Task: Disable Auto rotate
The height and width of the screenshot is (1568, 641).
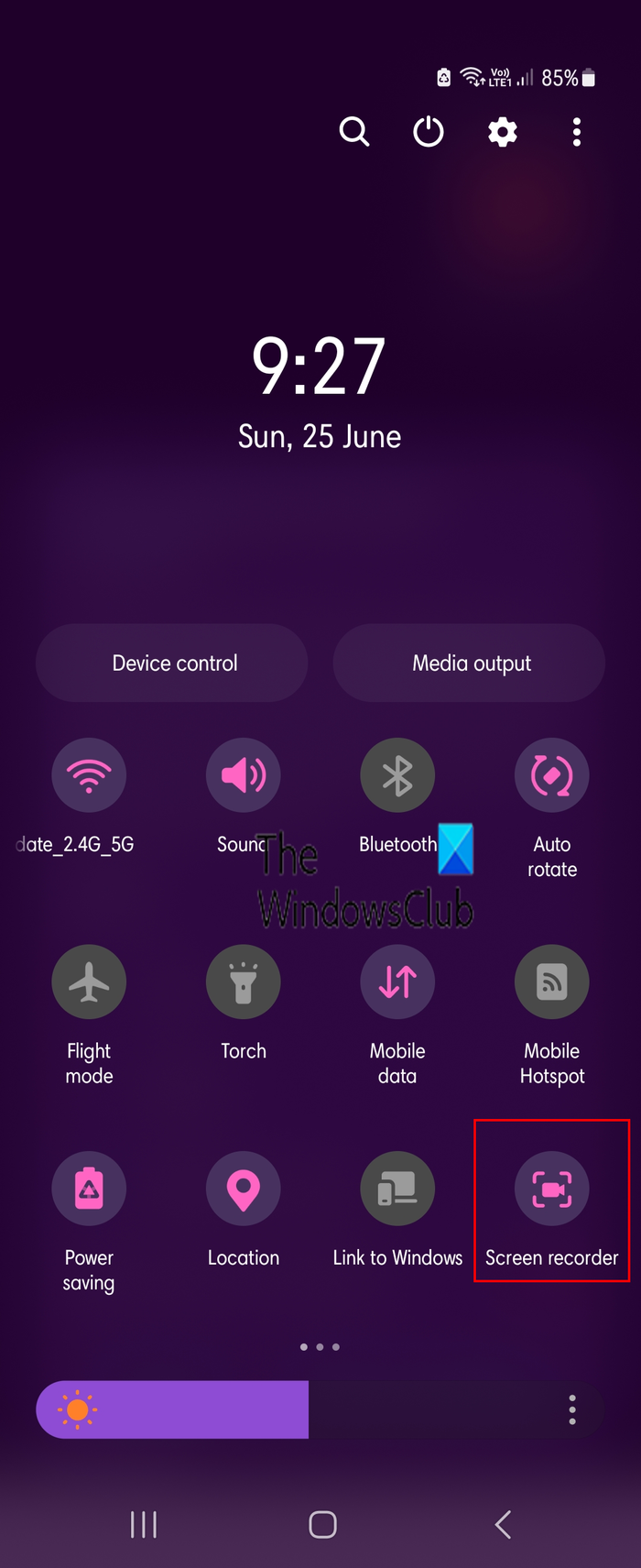Action: tap(551, 775)
